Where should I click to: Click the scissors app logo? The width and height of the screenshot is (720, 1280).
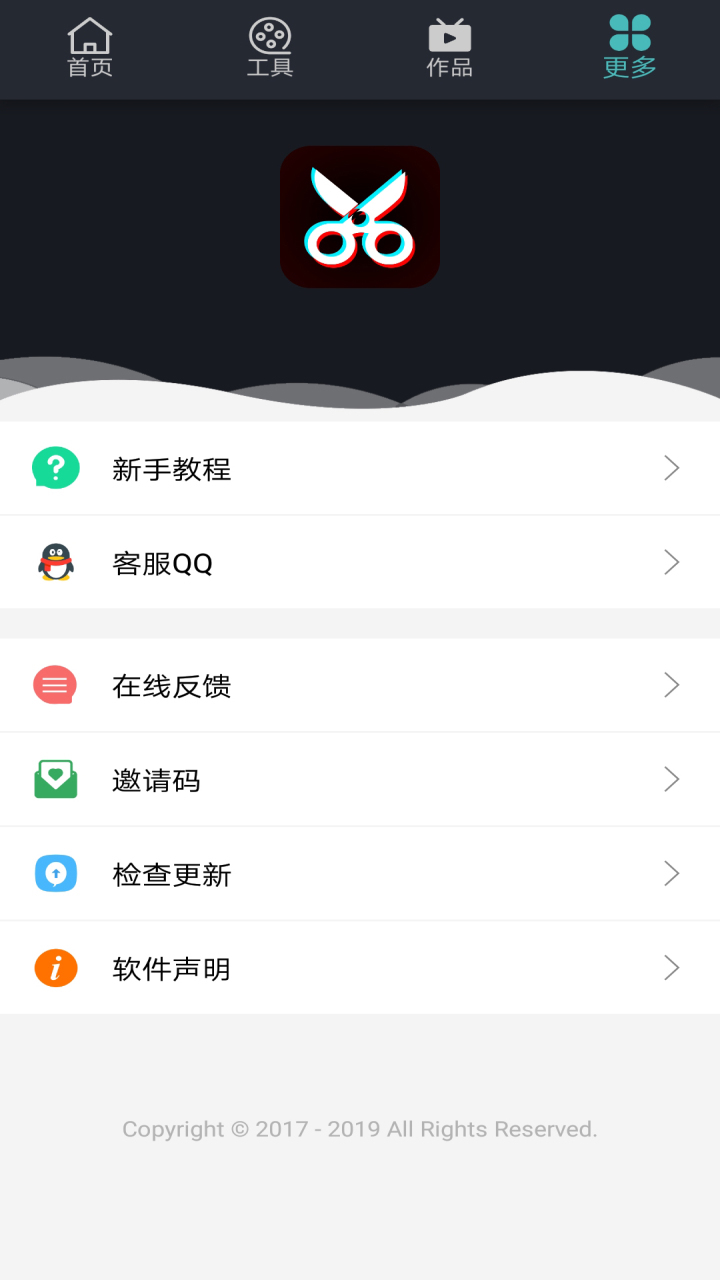pos(360,217)
